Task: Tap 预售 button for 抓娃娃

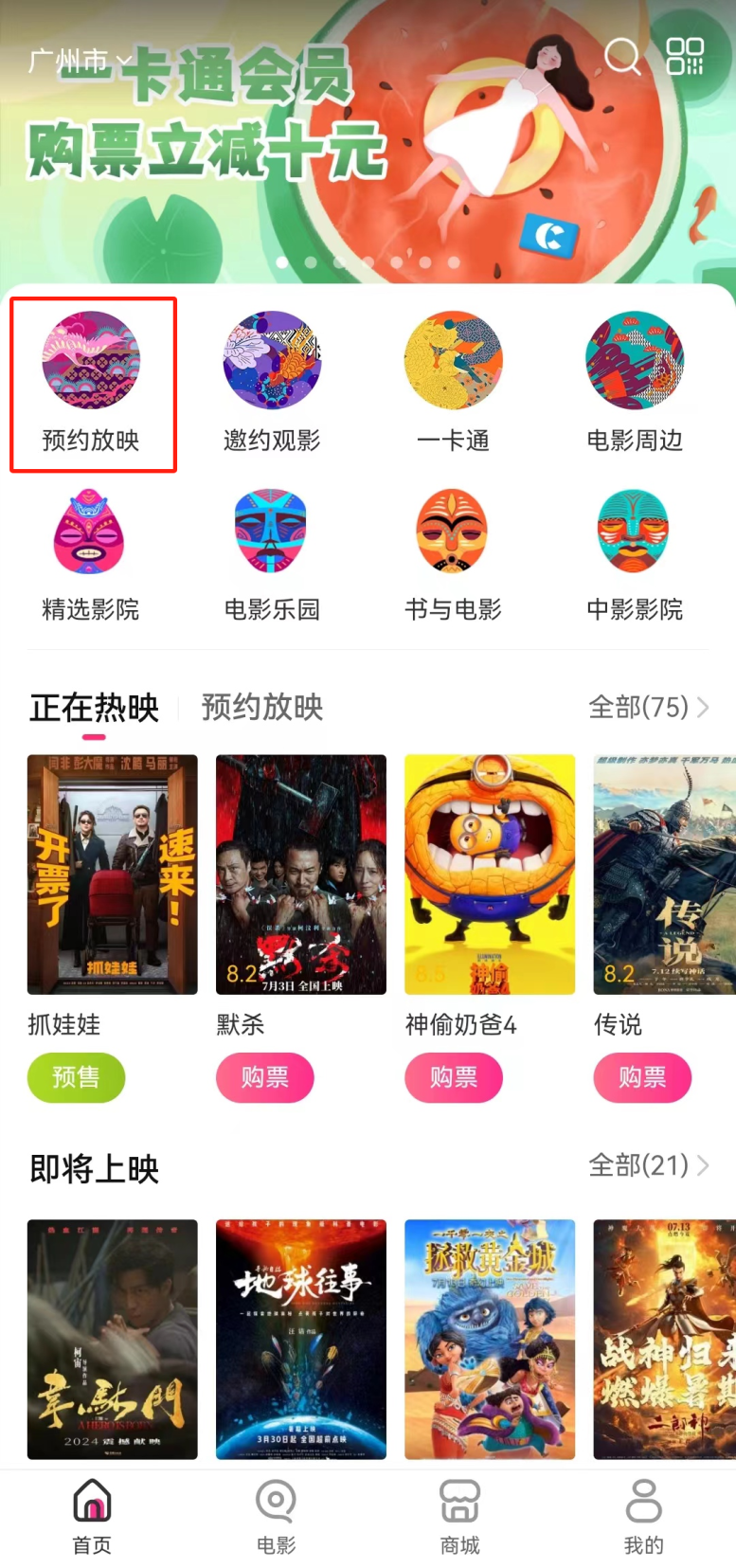Action: pyautogui.click(x=76, y=1077)
